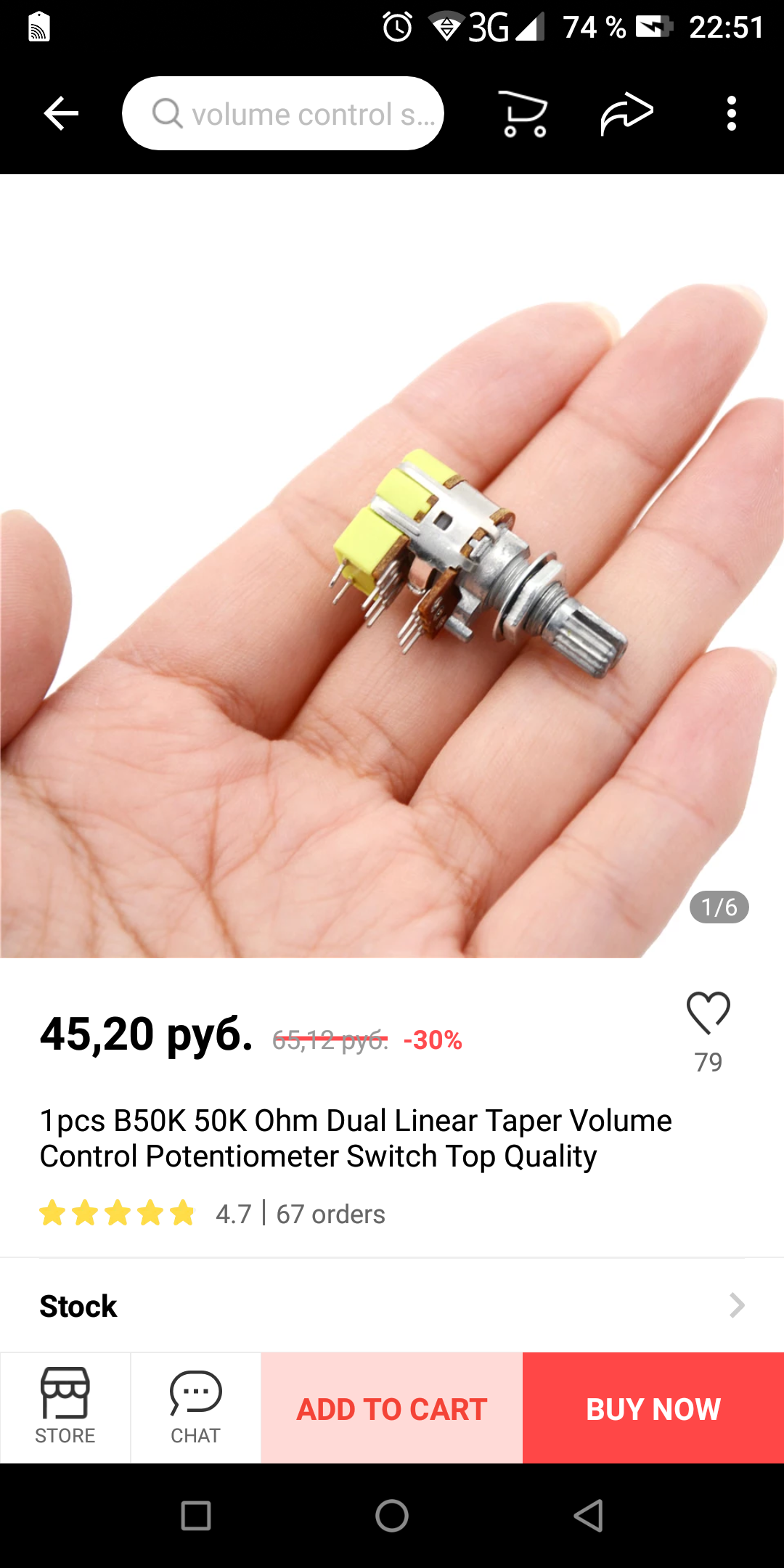Chat with the seller
Screen dimensions: 784x1568
[x=196, y=1407]
